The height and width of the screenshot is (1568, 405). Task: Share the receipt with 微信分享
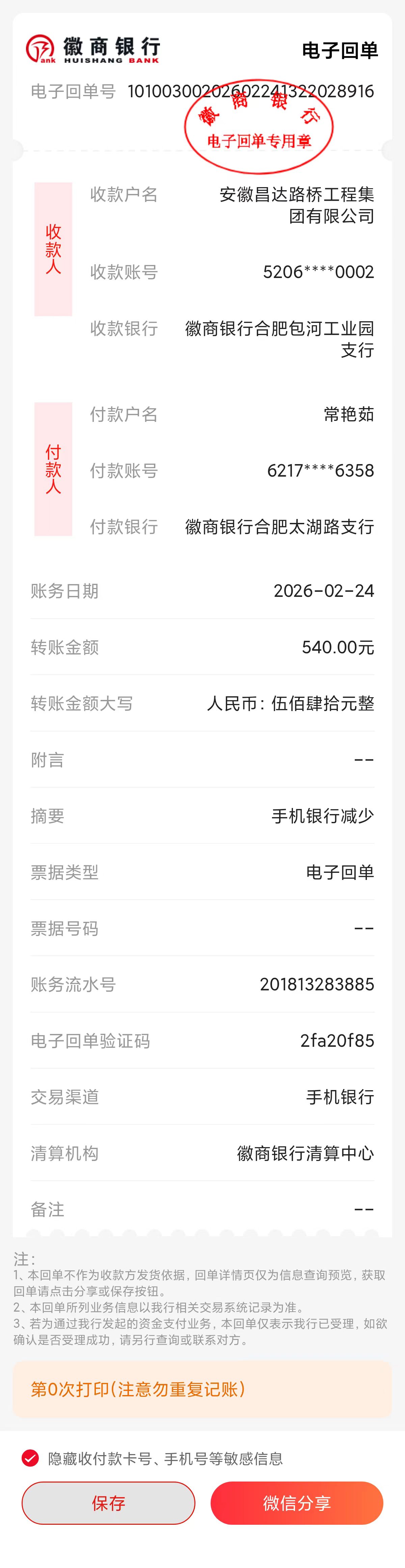point(297,1503)
